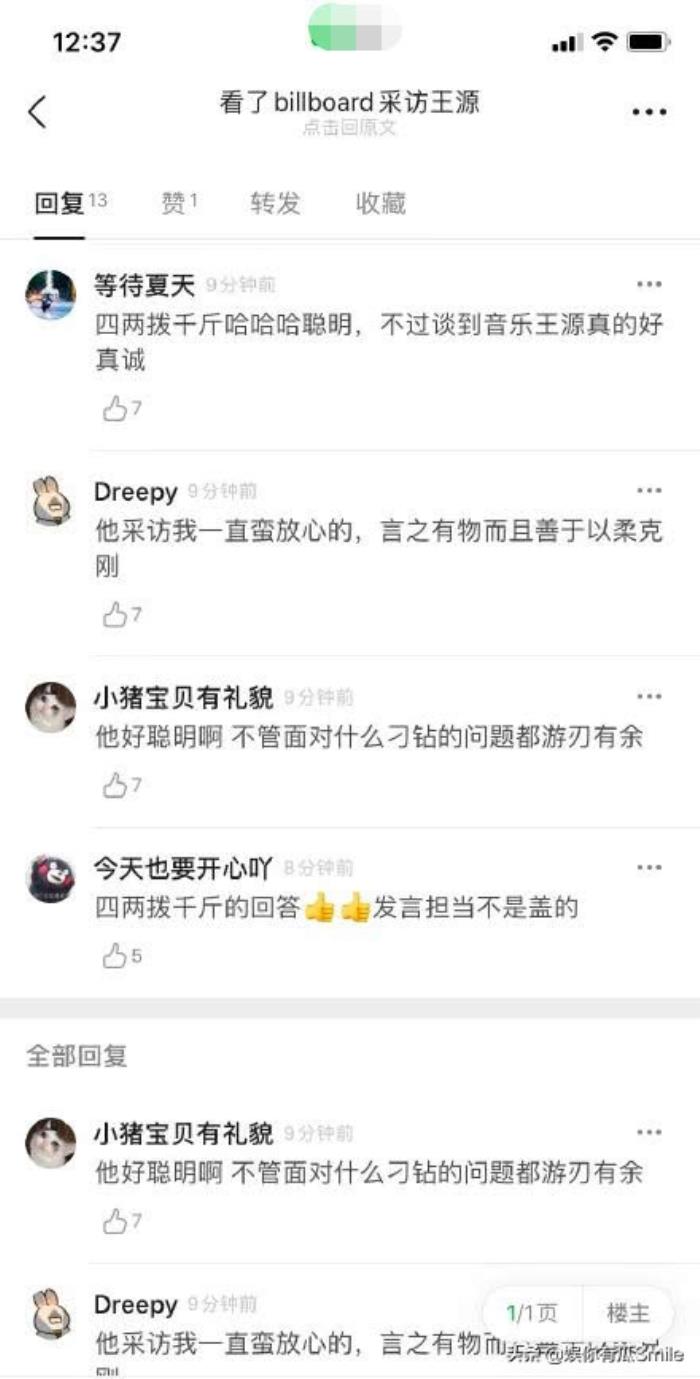Open the overflow menu in the header
The image size is (700, 1379).
[649, 112]
